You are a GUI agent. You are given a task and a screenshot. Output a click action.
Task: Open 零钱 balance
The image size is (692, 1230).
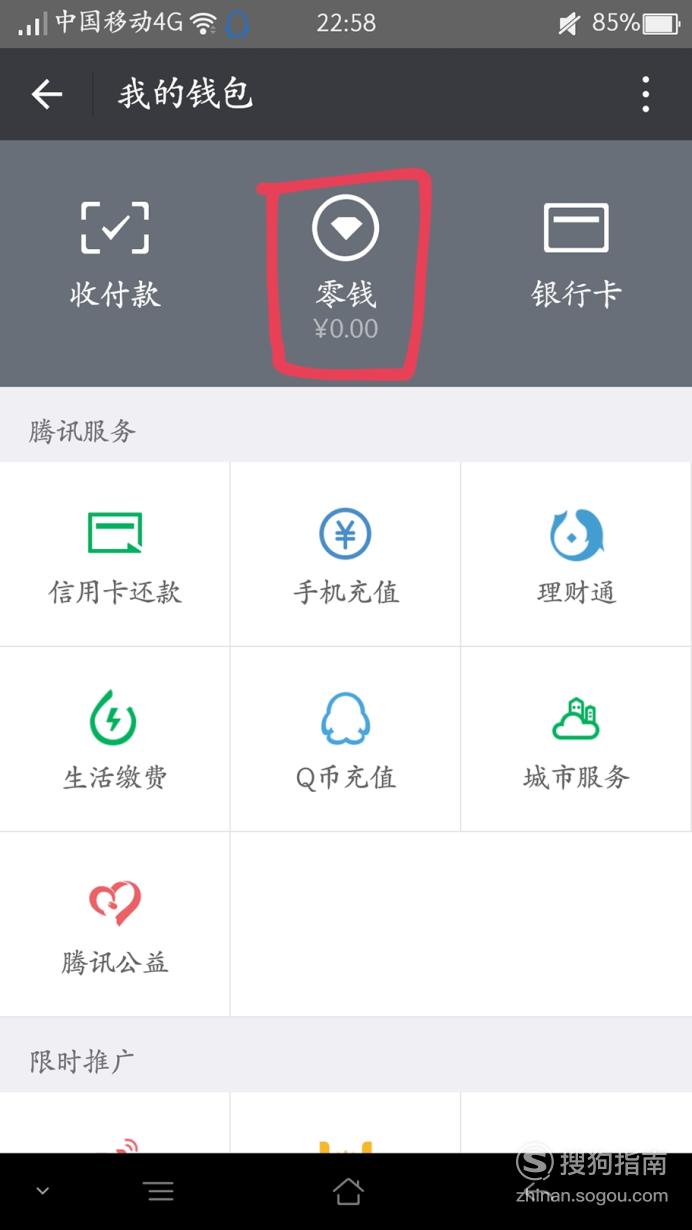[x=345, y=268]
